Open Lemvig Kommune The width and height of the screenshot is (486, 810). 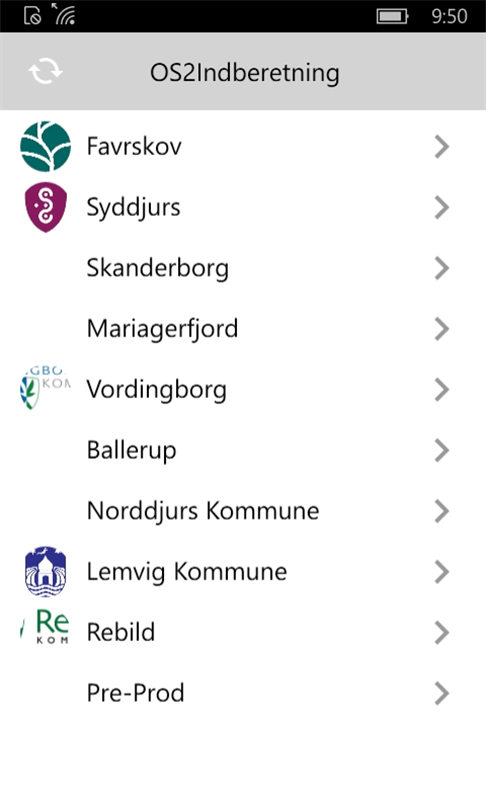(x=243, y=571)
